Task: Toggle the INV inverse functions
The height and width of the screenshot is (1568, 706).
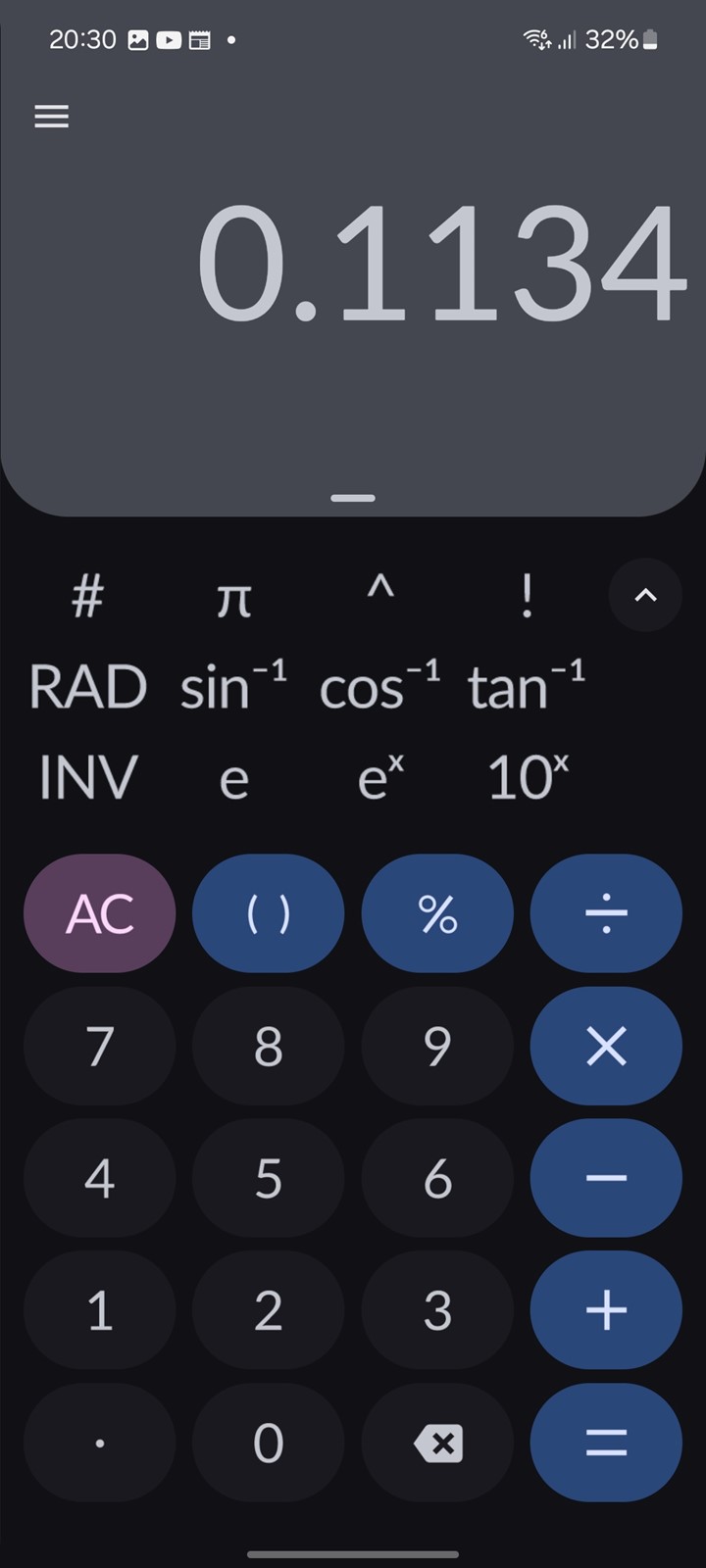Action: (88, 779)
